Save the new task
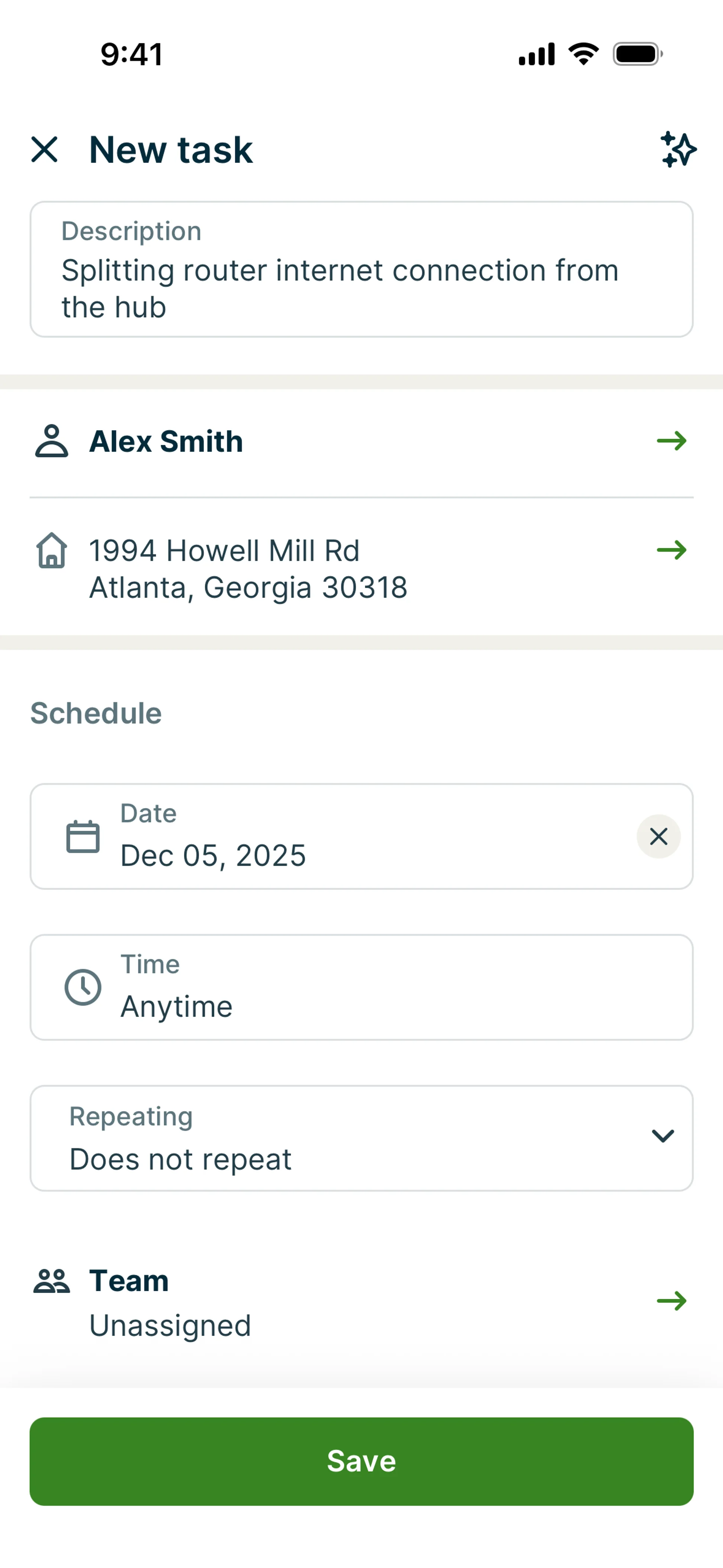This screenshot has width=723, height=1568. 361,1461
